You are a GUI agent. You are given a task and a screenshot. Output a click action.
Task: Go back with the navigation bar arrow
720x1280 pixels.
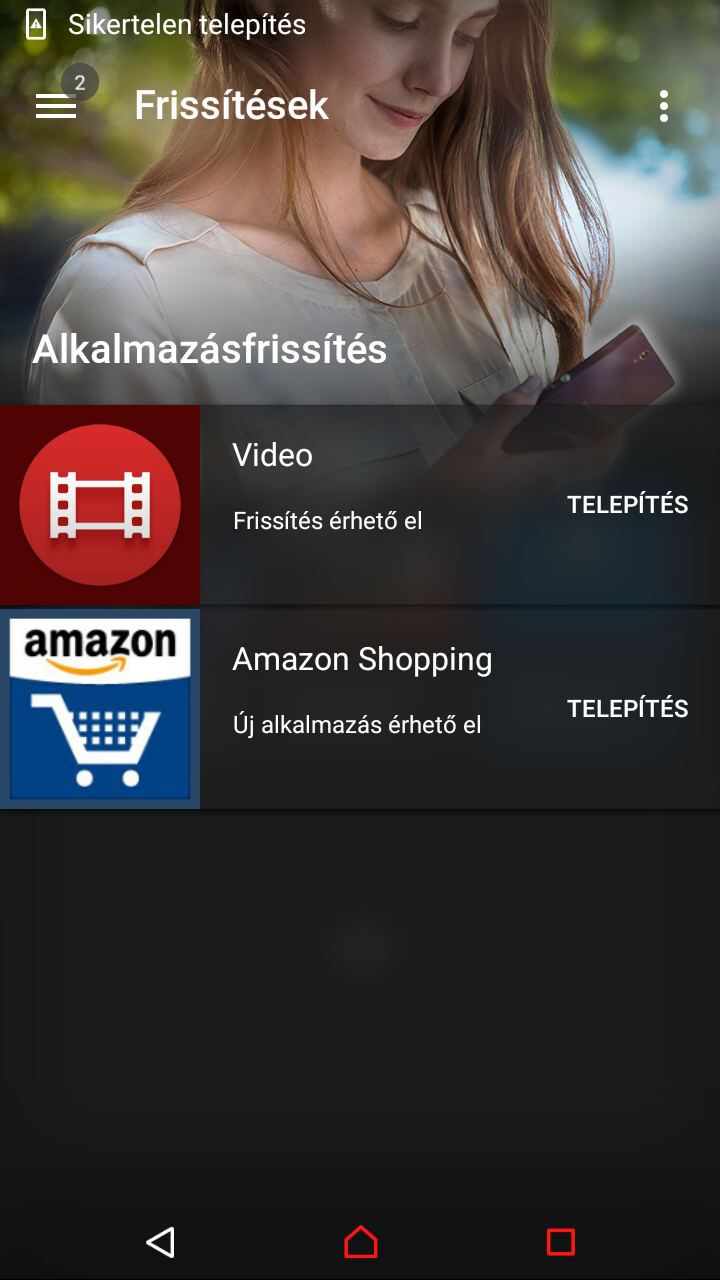[160, 1242]
